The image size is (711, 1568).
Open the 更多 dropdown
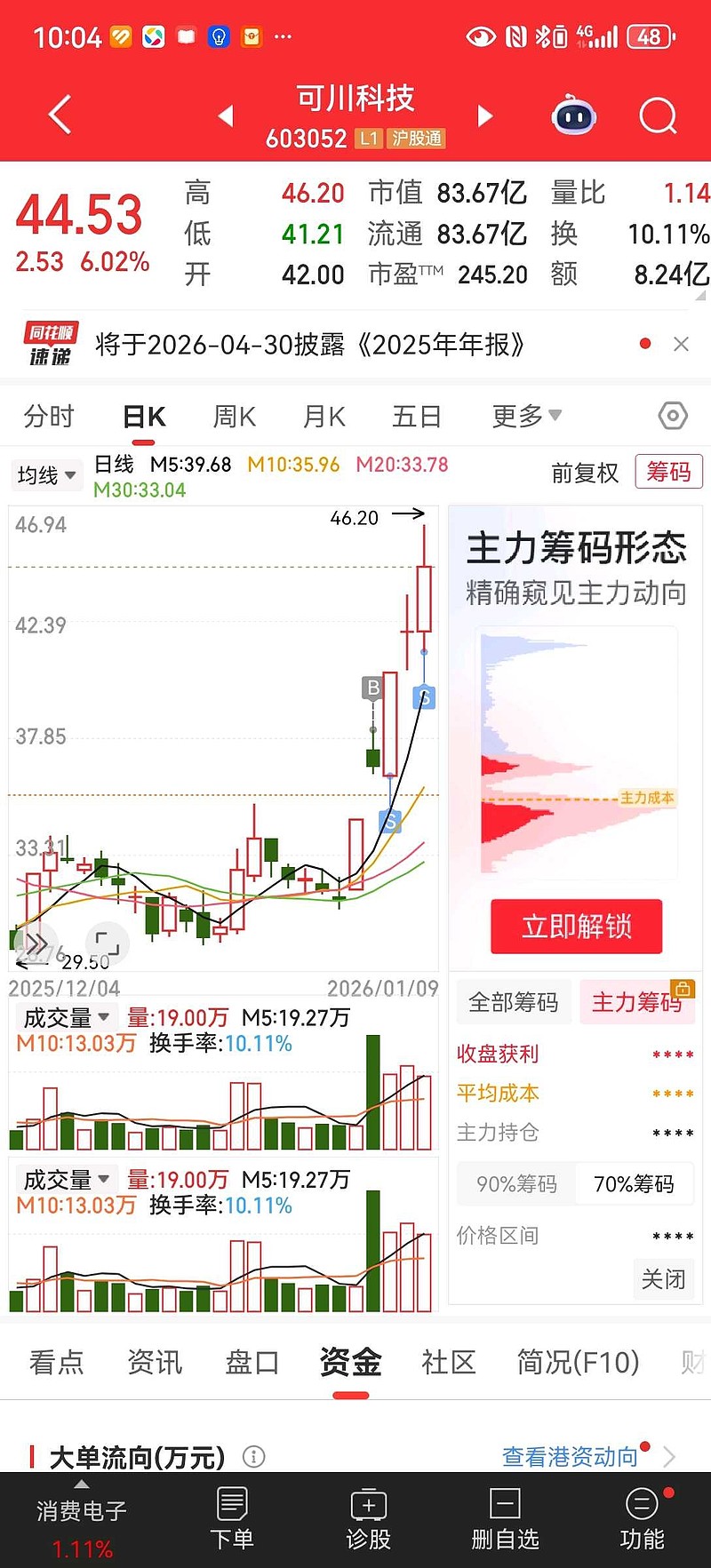click(525, 416)
